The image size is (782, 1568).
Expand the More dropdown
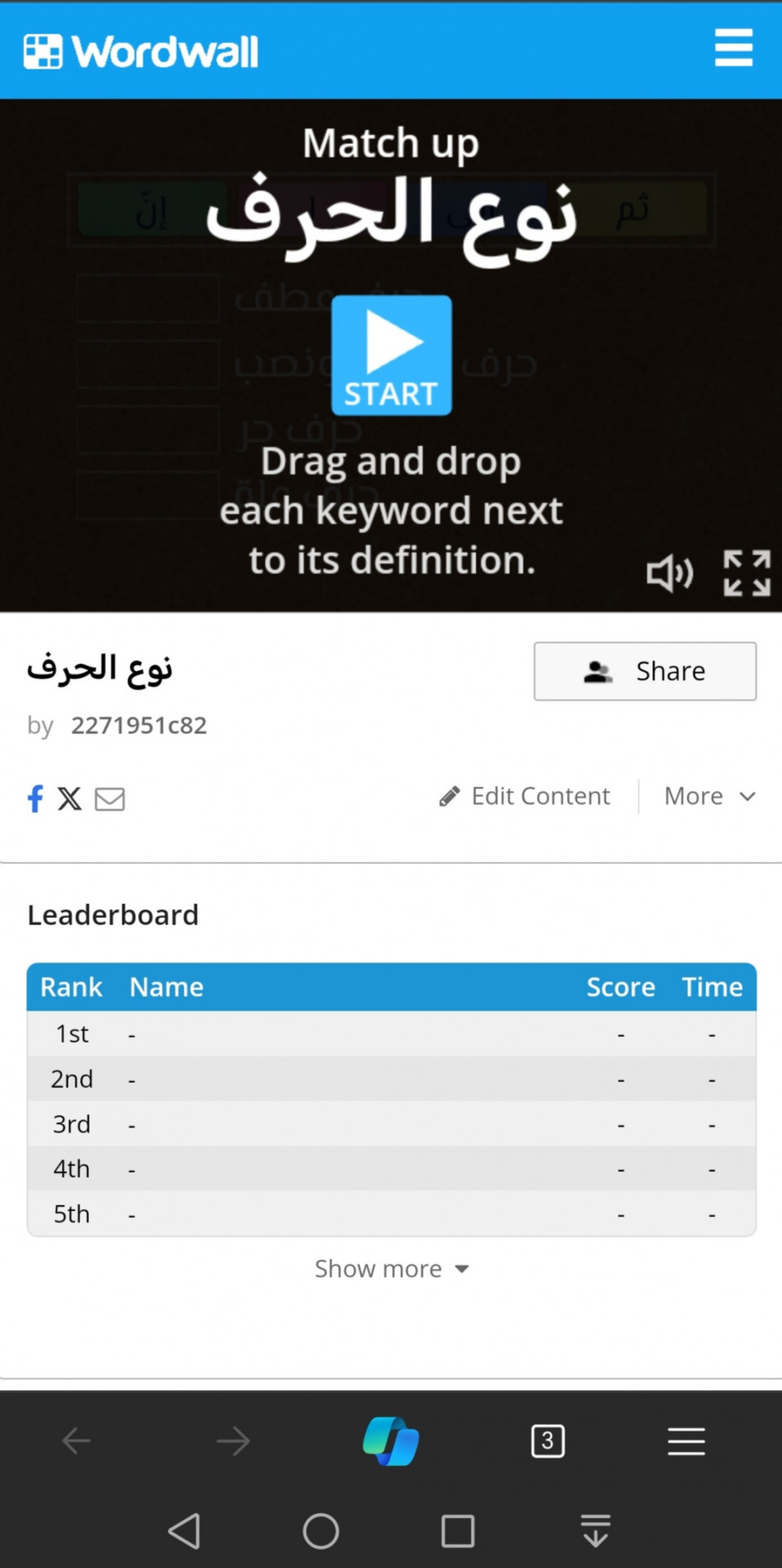click(709, 796)
